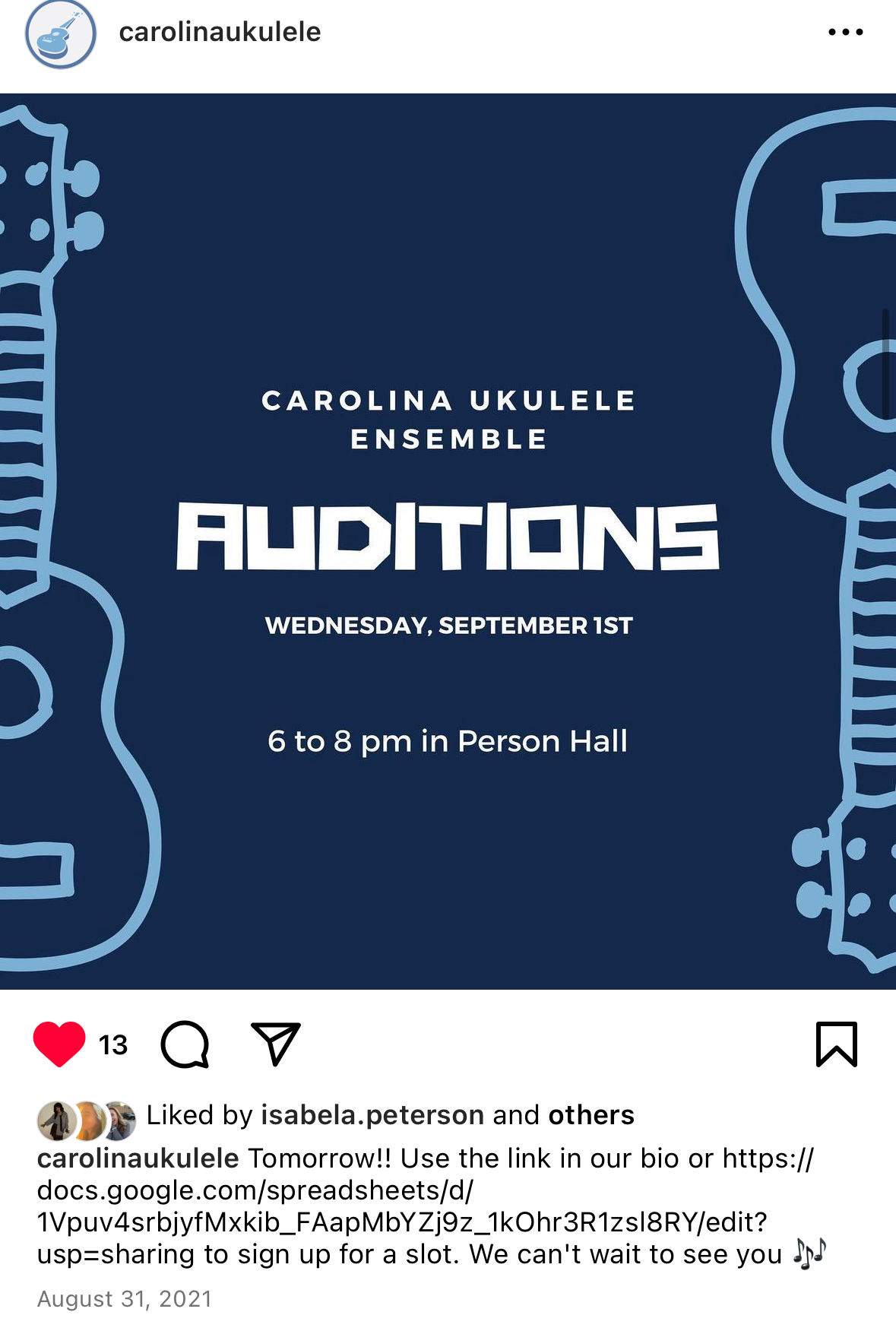Open the carolinaukulele name in the caption

tap(138, 1158)
